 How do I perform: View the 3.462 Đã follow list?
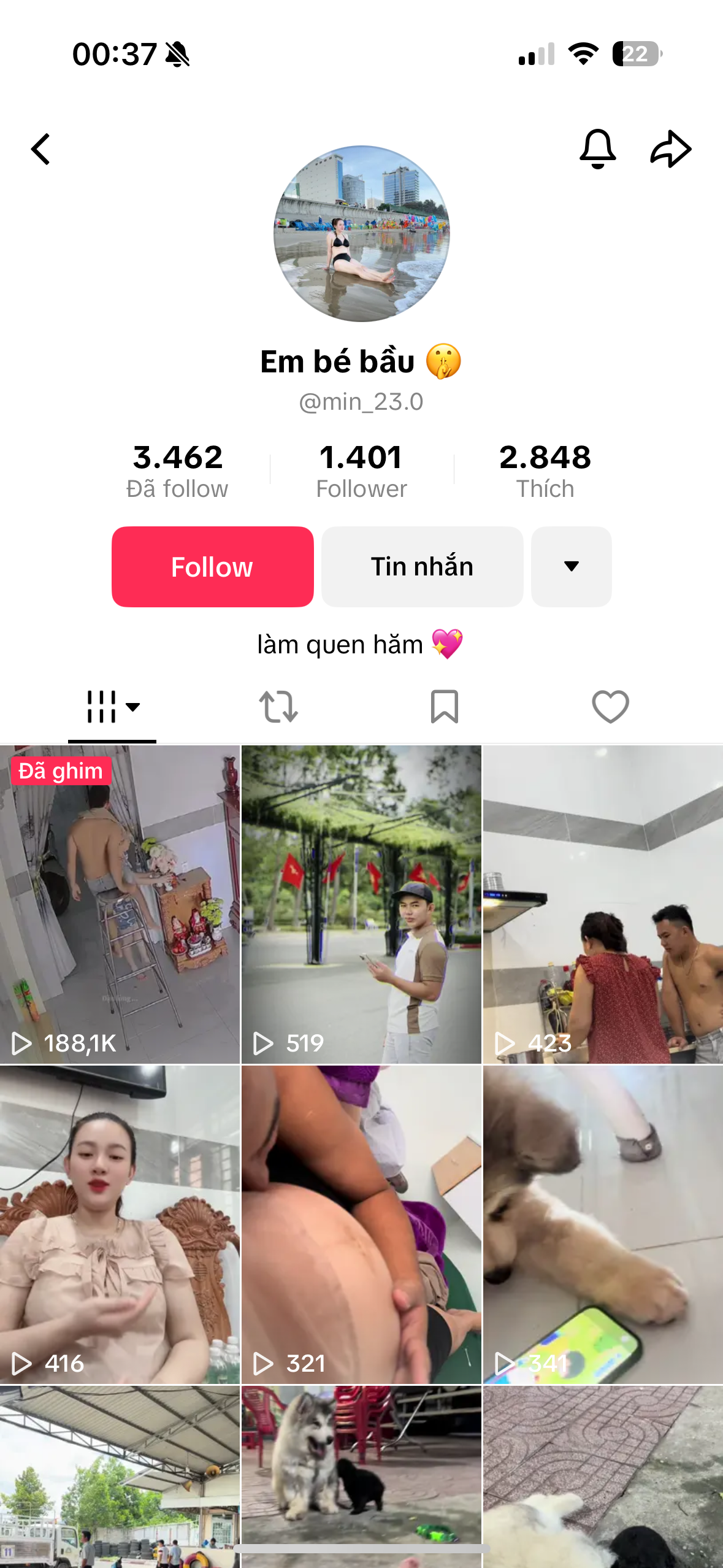(x=177, y=471)
